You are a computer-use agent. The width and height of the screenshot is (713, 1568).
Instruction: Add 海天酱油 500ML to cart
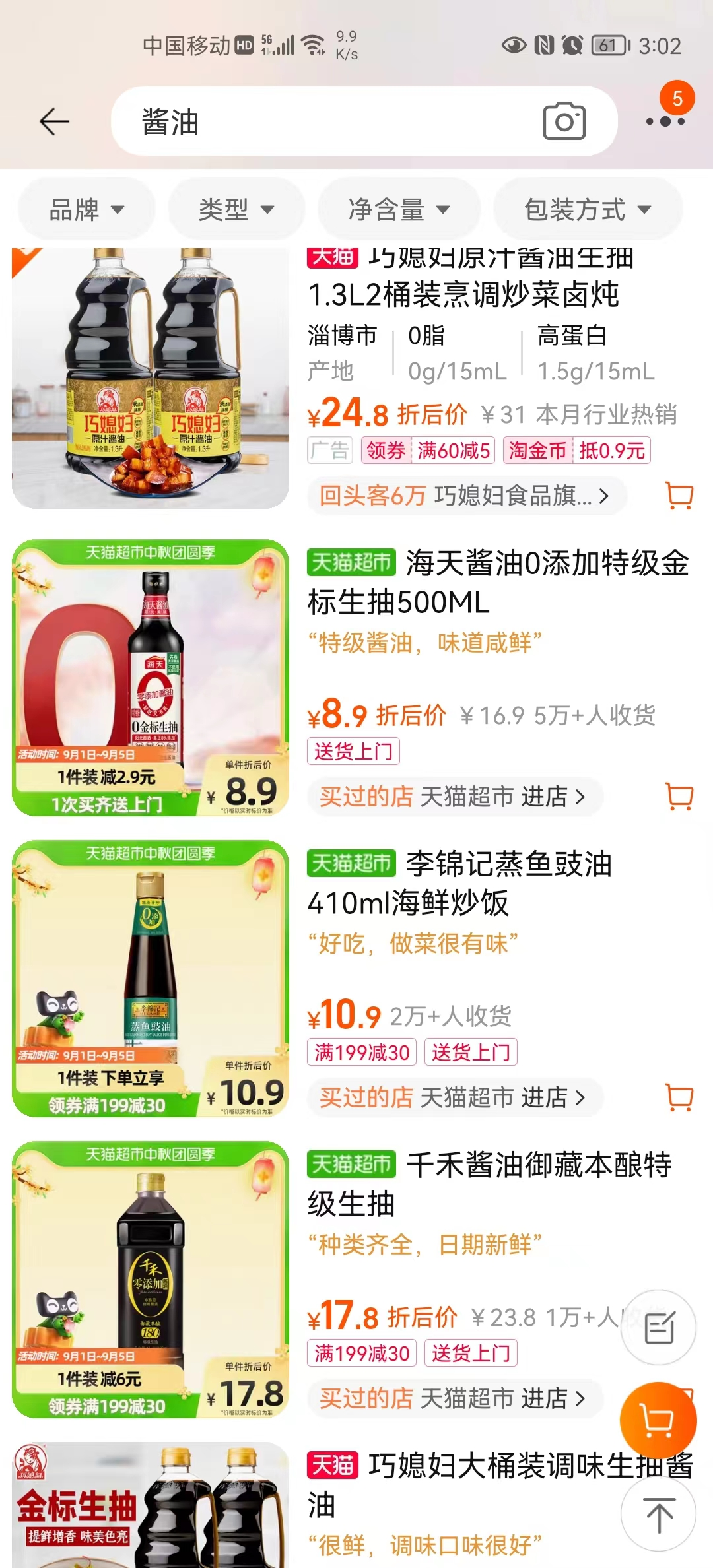tap(679, 797)
